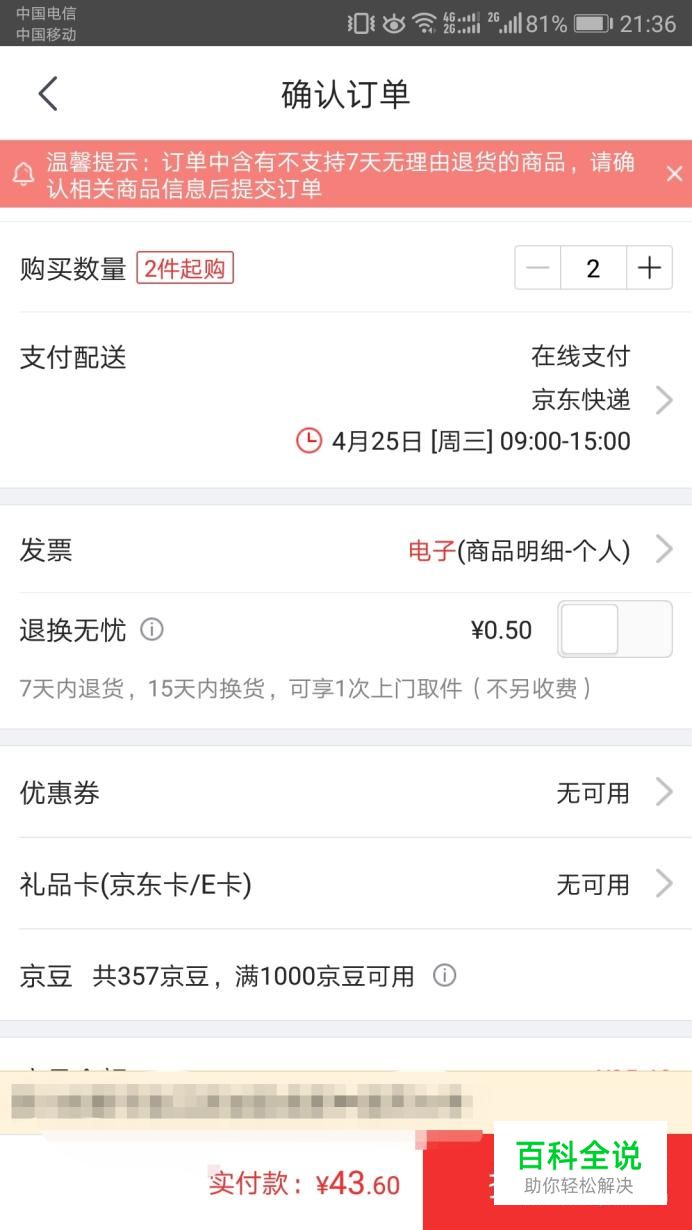
Task: Tap the quantity field showing 2
Action: click(594, 268)
